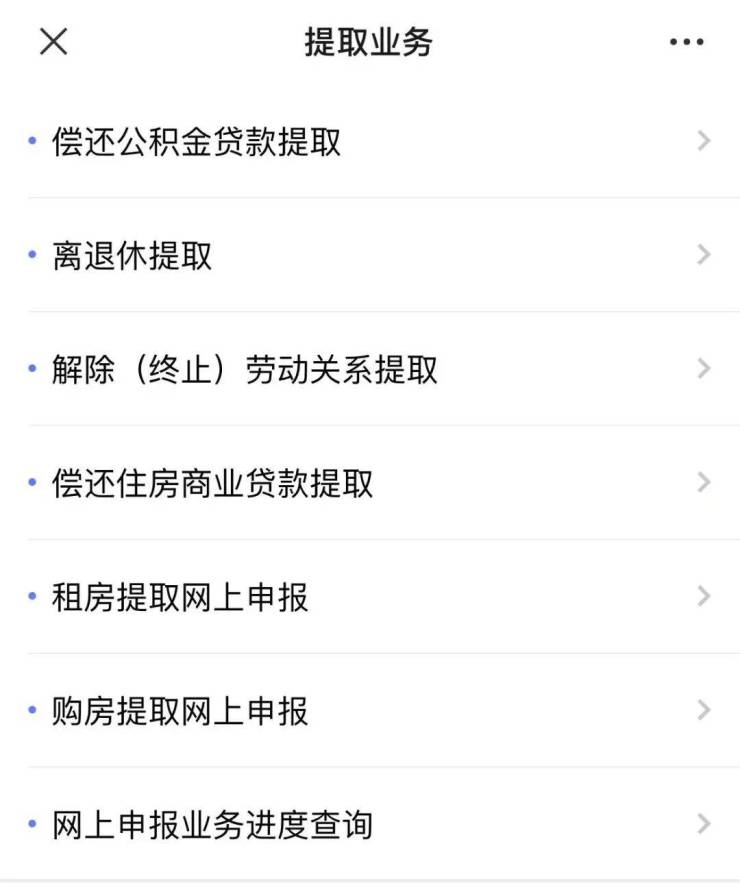Screen dimensions: 740x883
Task: Open 租房提取网上申报
Action: pyautogui.click(x=180, y=598)
